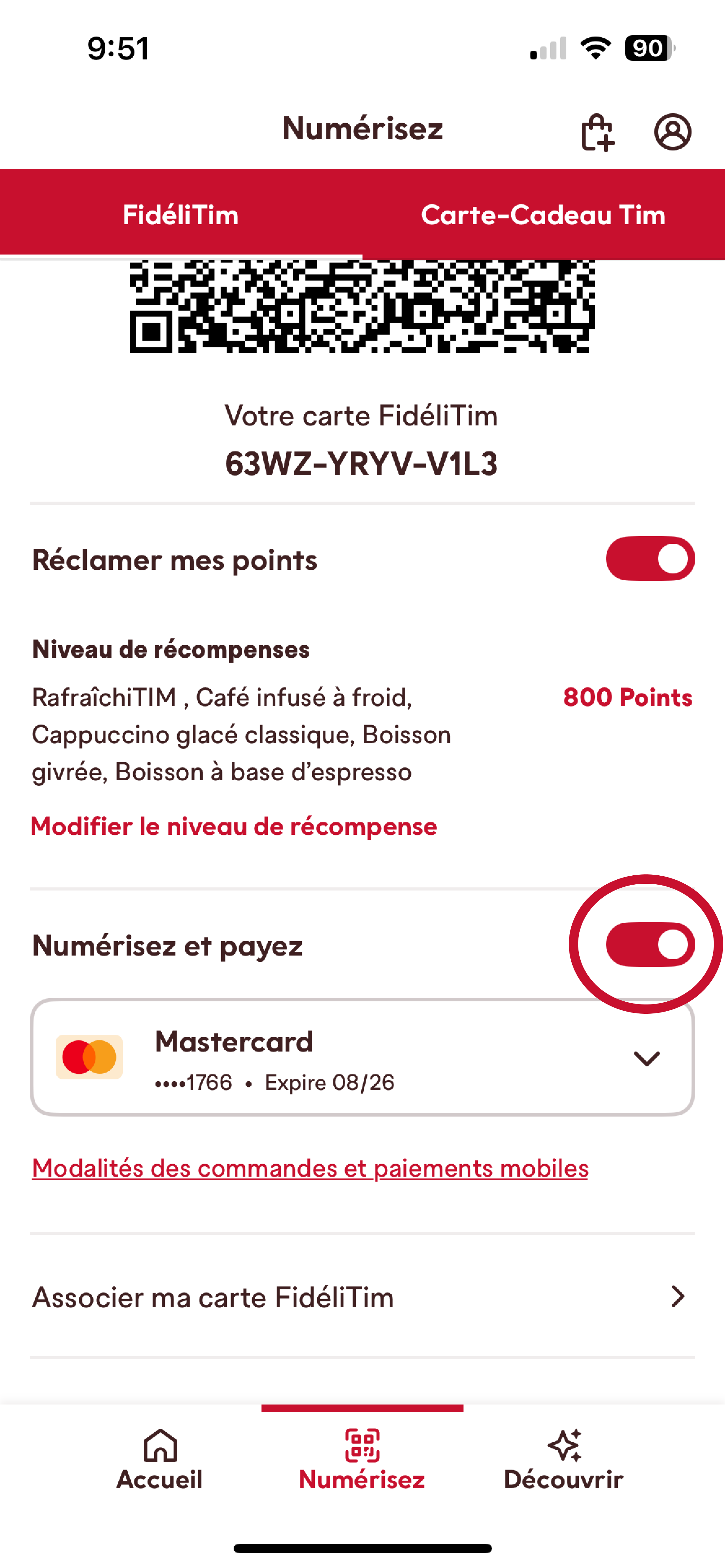Disable the Réclamer mes points toggle
This screenshot has height=1568, width=725.
649,559
